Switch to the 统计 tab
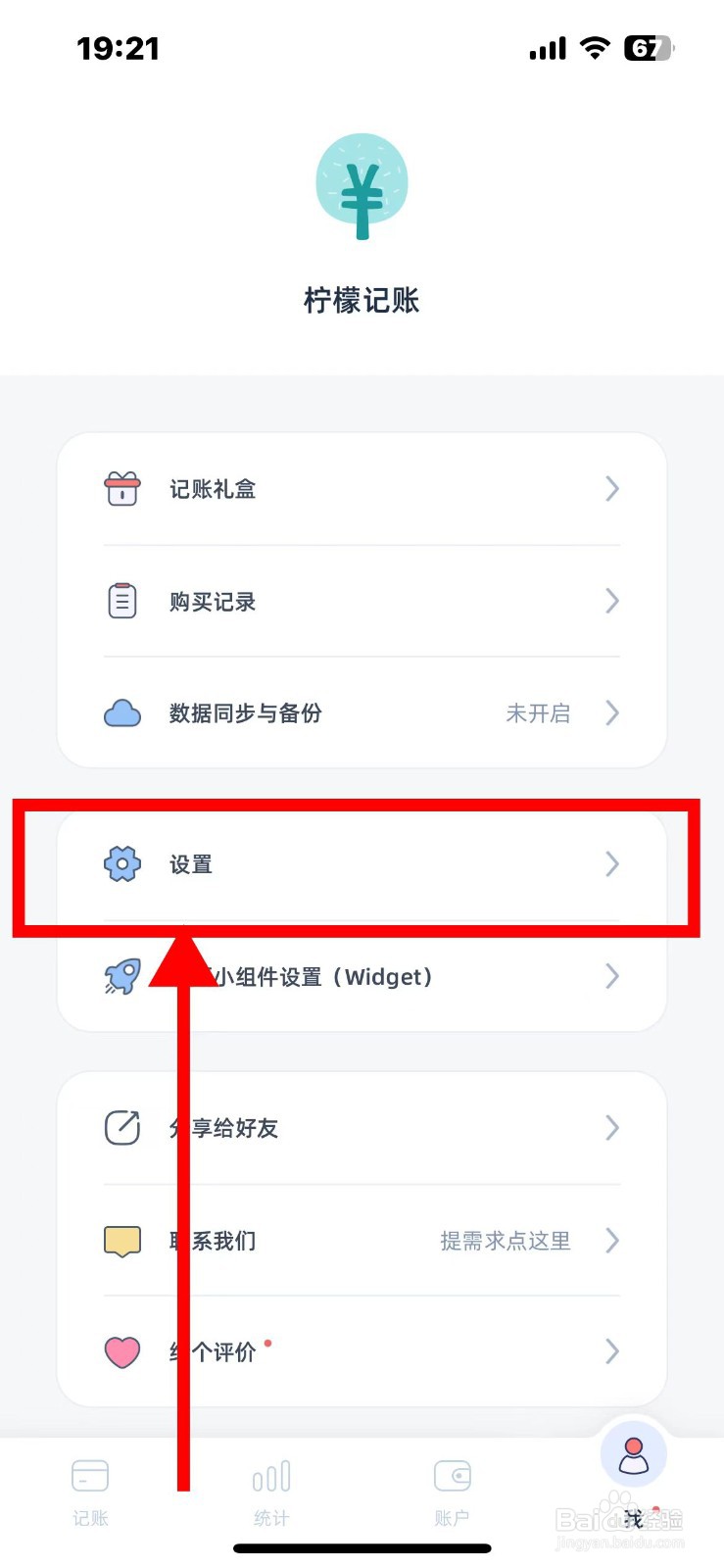Image resolution: width=724 pixels, height=1568 pixels. (270, 1480)
